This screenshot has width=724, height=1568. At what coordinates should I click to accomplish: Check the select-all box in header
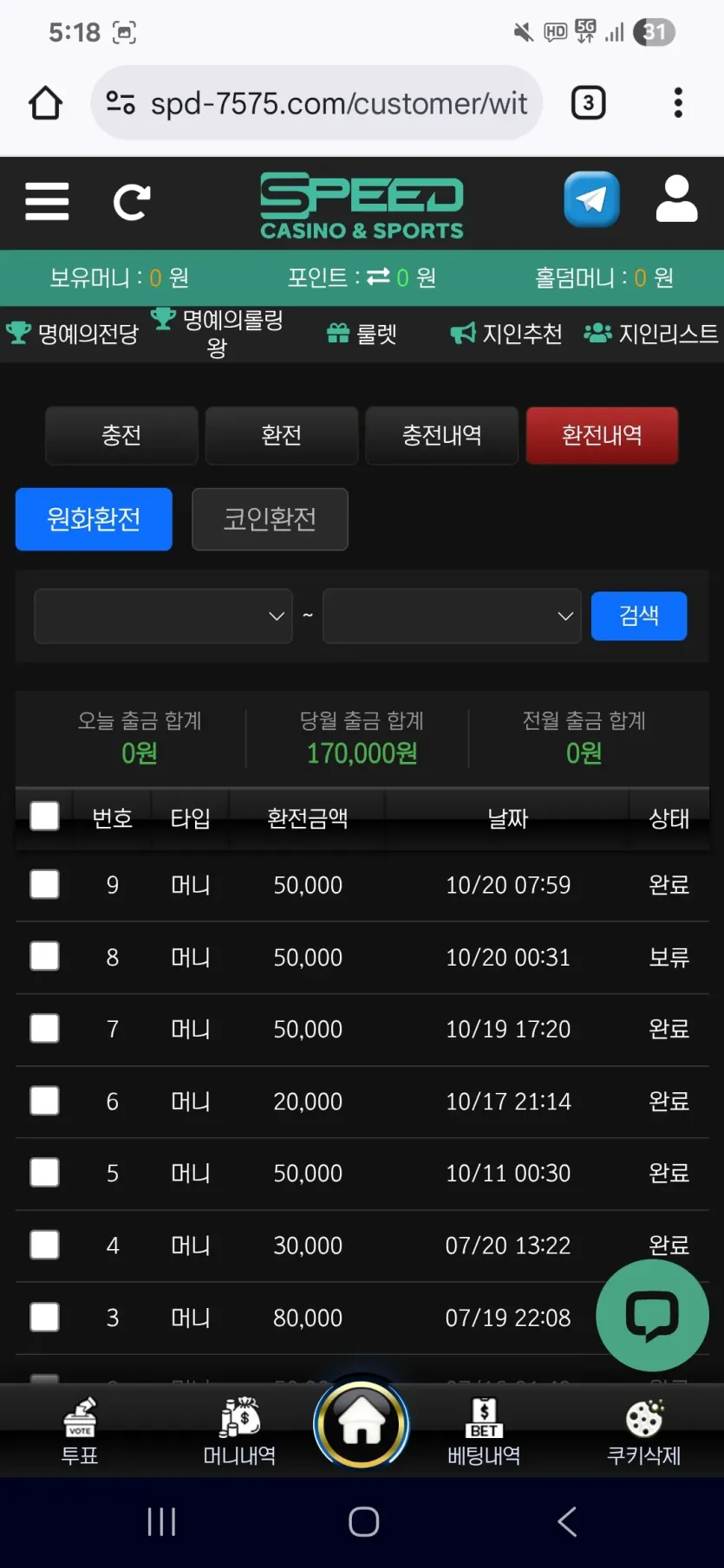[x=44, y=817]
